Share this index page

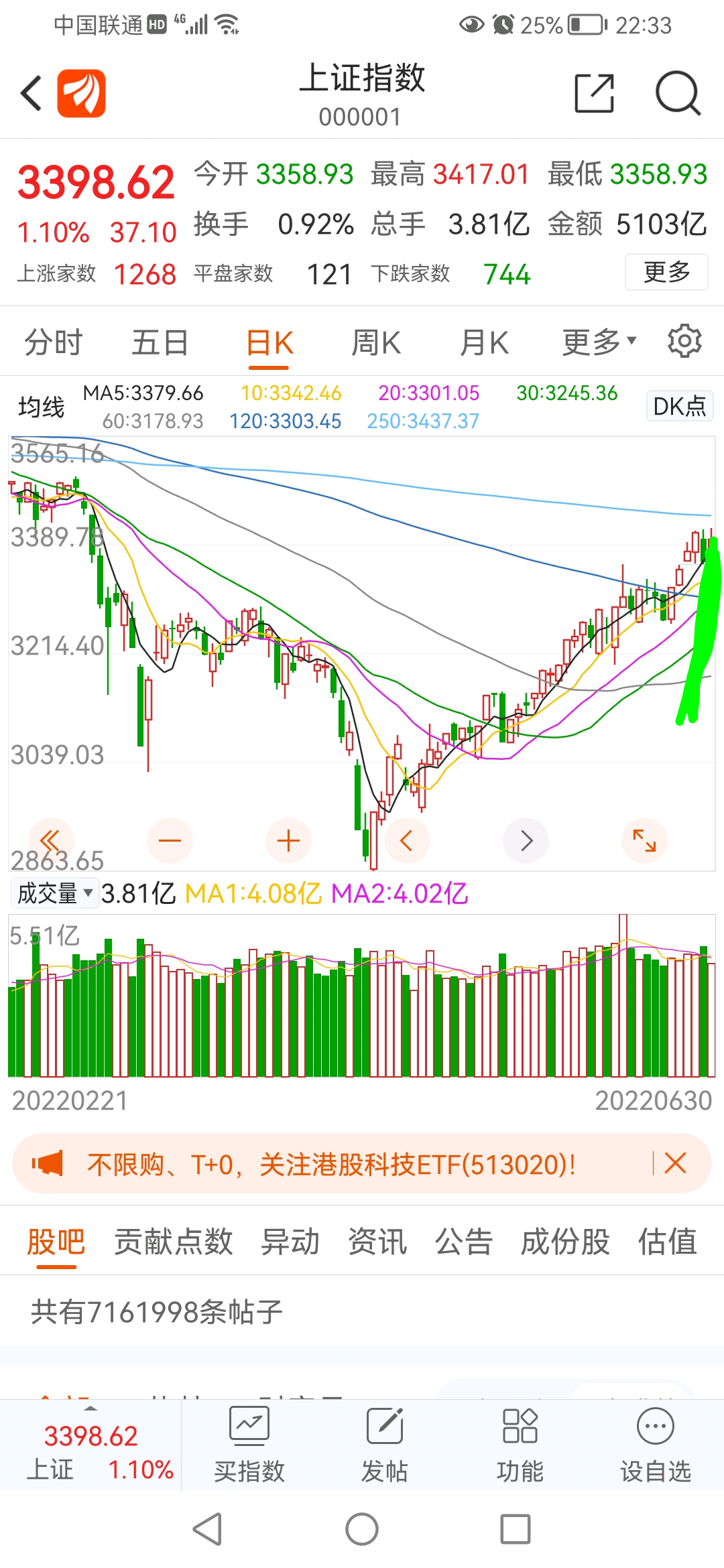click(x=595, y=93)
